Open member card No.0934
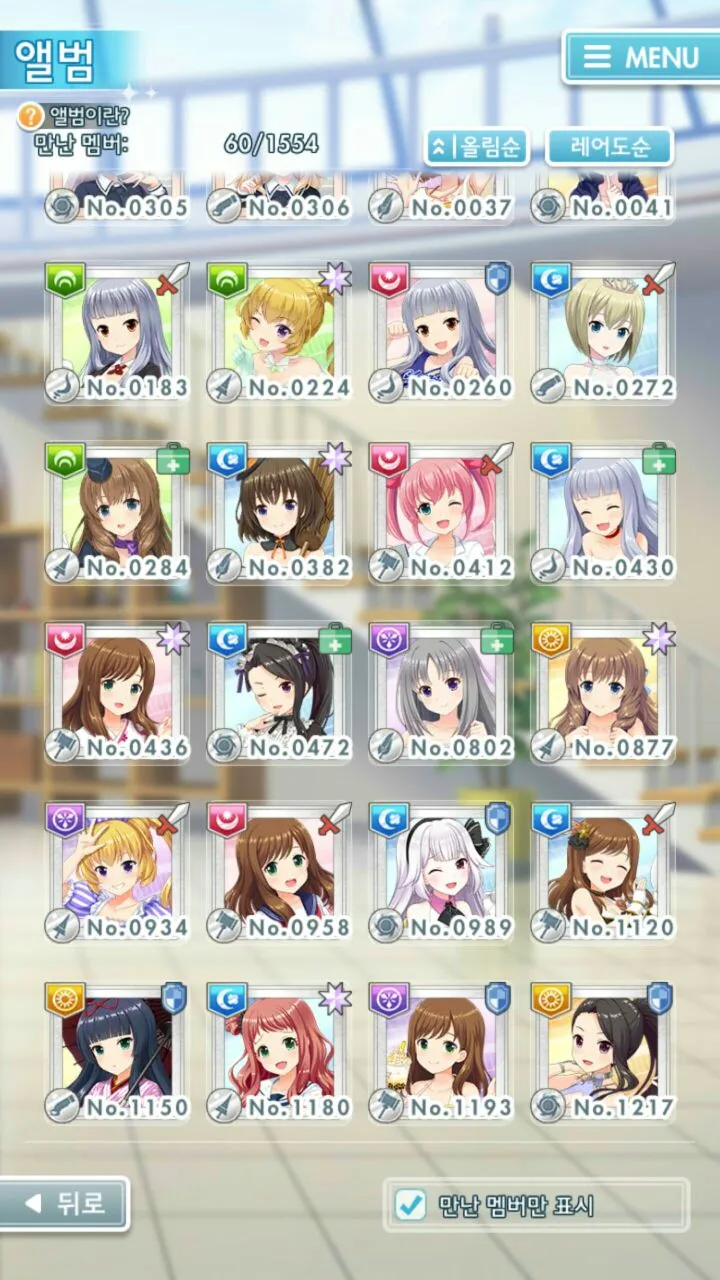Image resolution: width=720 pixels, height=1280 pixels. [117, 873]
